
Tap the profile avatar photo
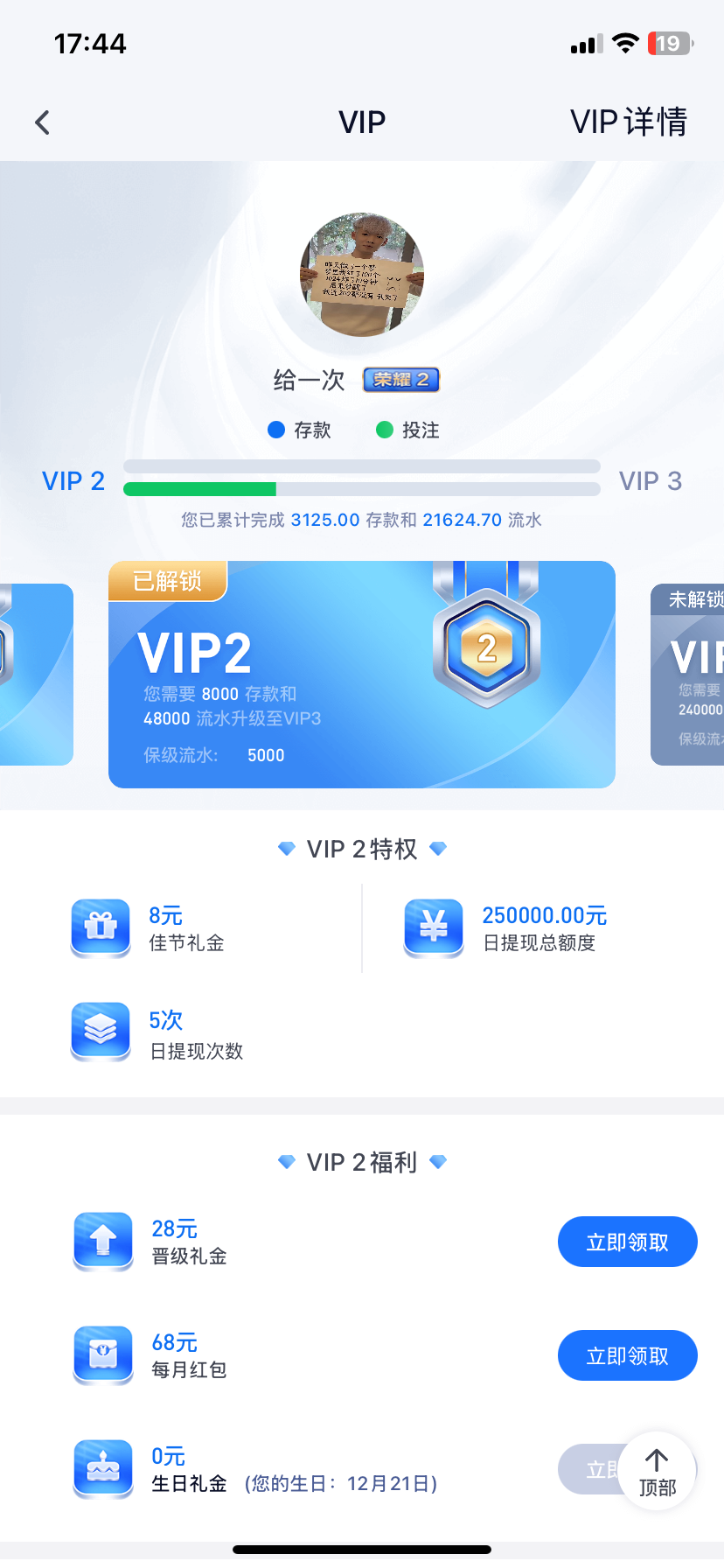(x=362, y=275)
